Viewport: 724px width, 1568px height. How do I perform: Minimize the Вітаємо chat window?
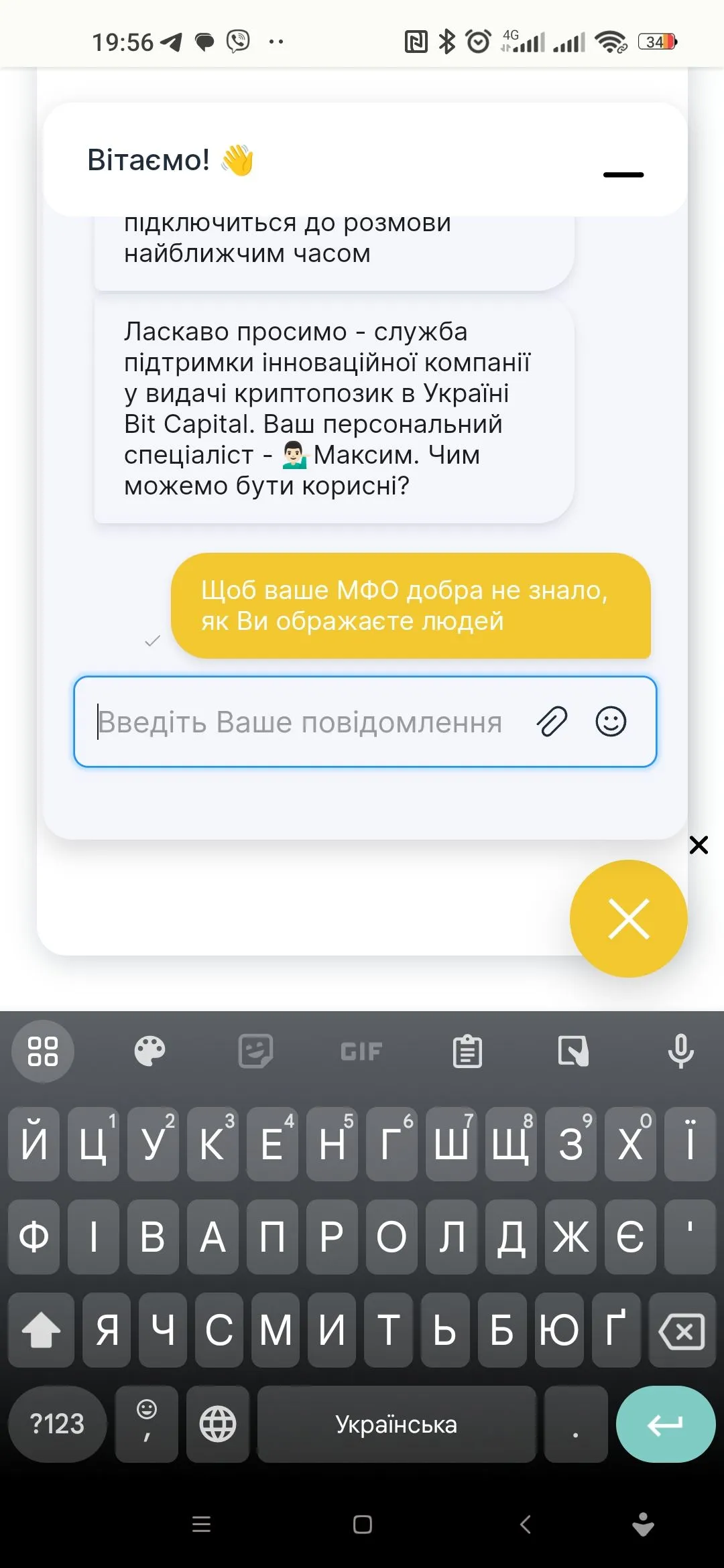tap(623, 174)
